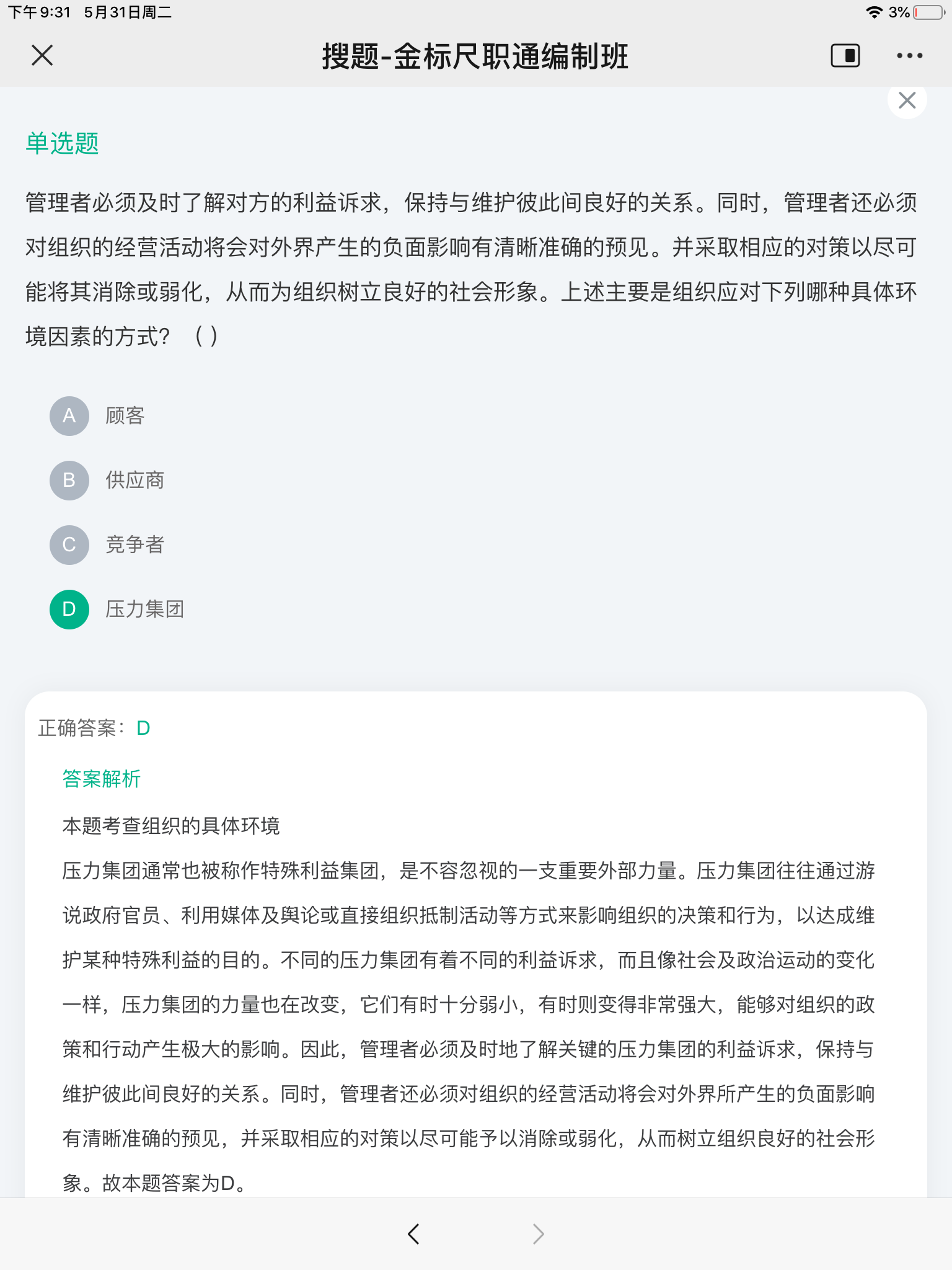Open the three-dot overflow menu
Viewport: 952px width, 1270px height.
pyautogui.click(x=909, y=56)
